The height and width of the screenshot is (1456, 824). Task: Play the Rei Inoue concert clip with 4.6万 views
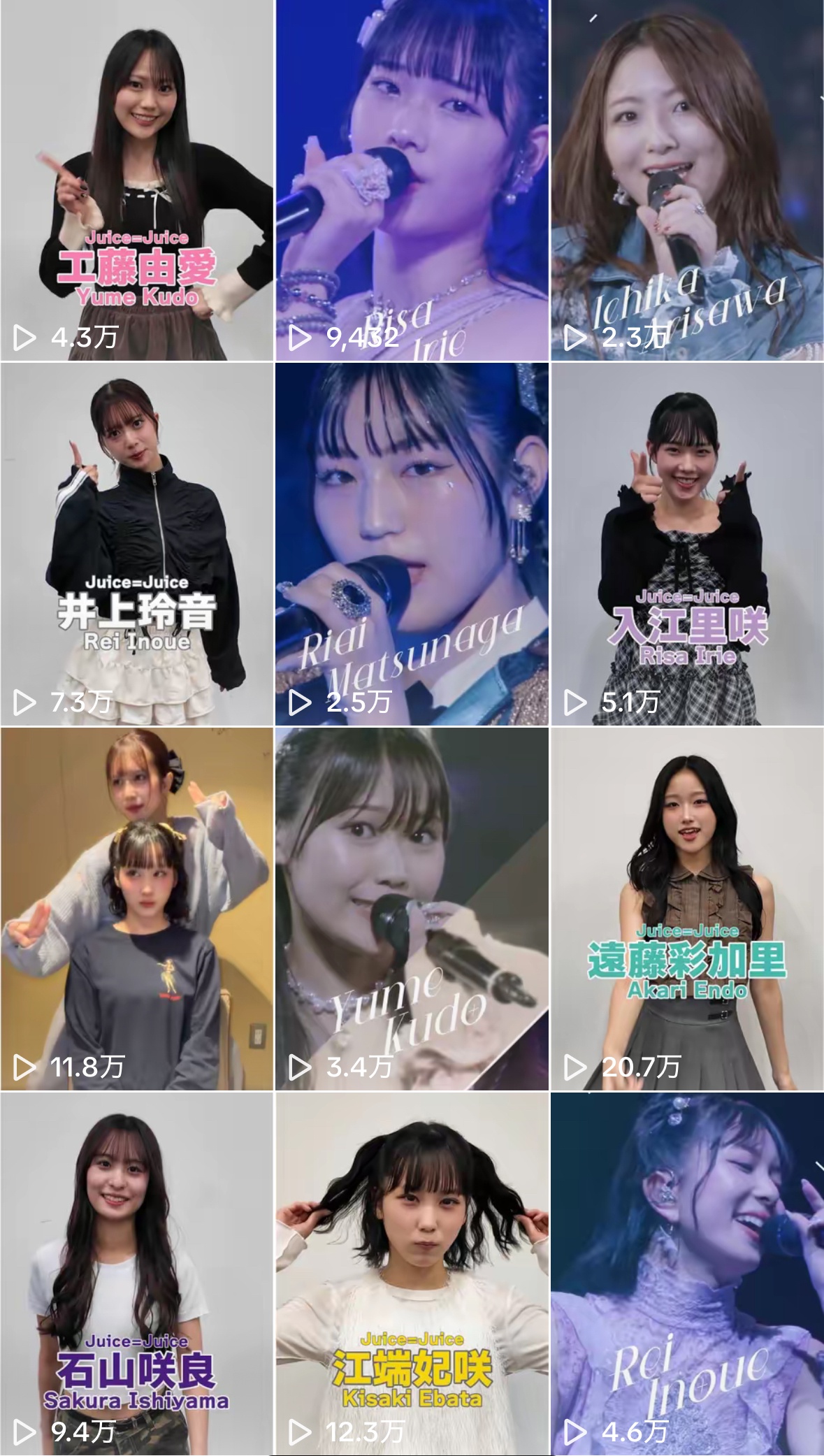coord(687,1274)
